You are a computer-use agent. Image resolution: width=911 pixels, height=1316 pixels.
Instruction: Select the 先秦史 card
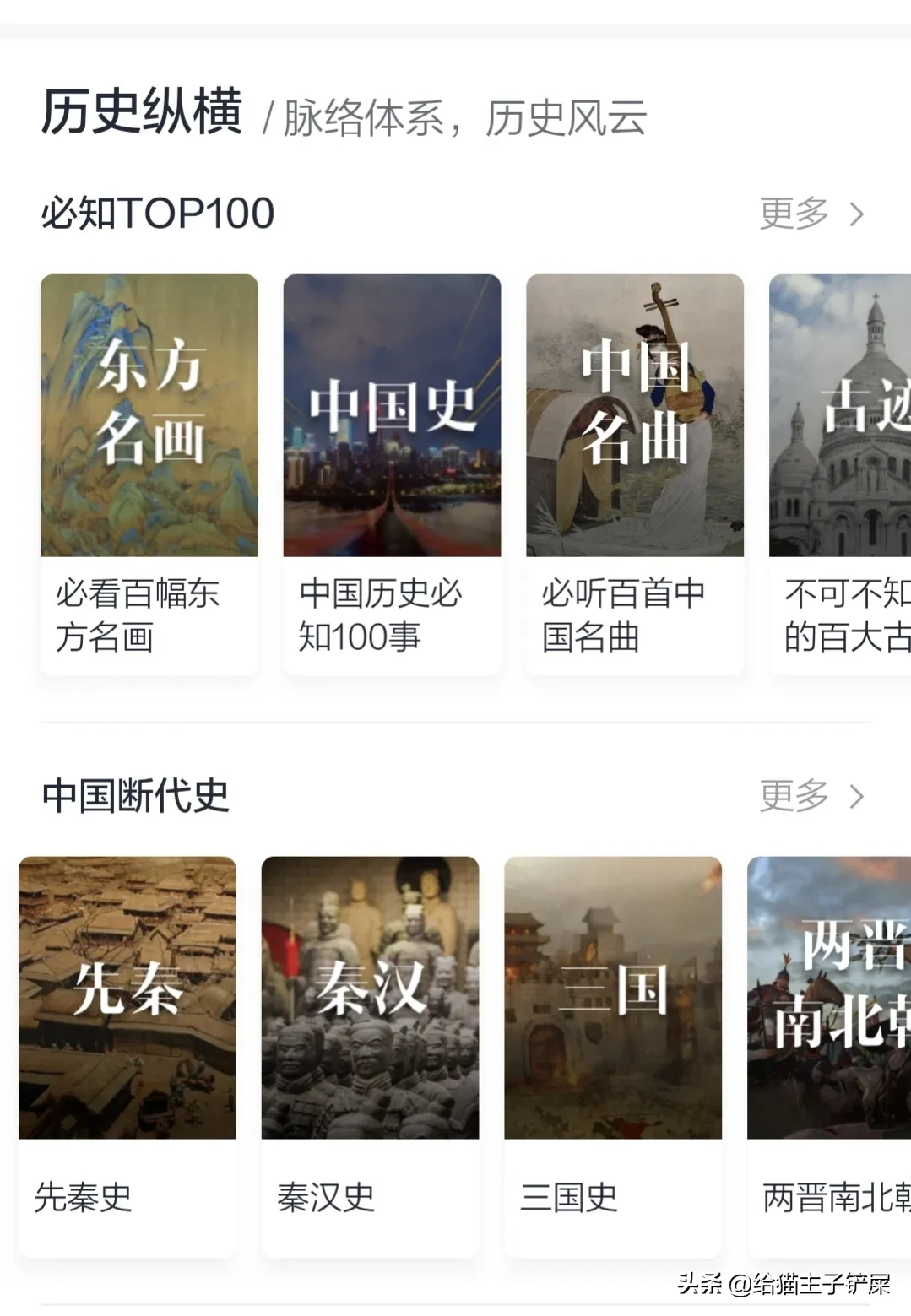pos(127,1055)
